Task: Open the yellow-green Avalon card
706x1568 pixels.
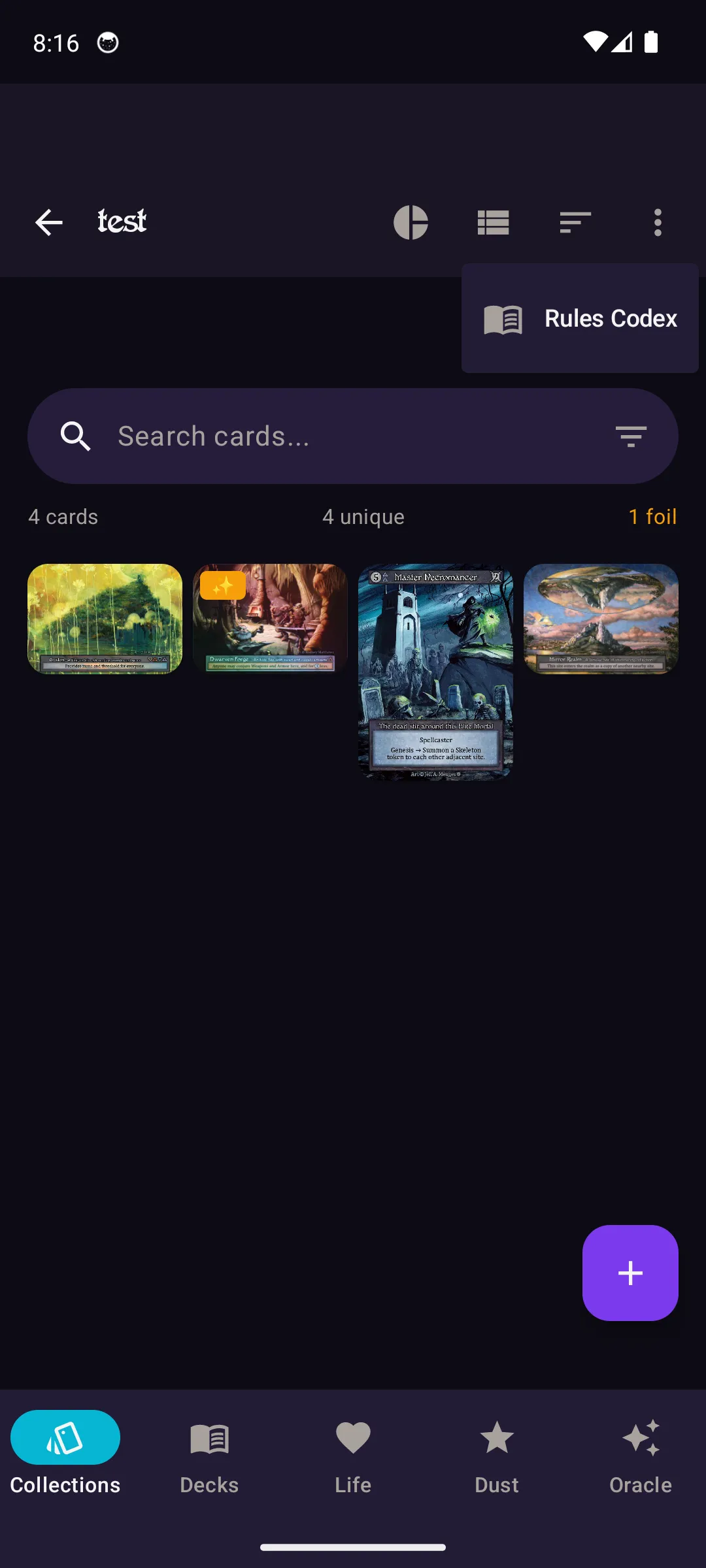Action: point(105,619)
